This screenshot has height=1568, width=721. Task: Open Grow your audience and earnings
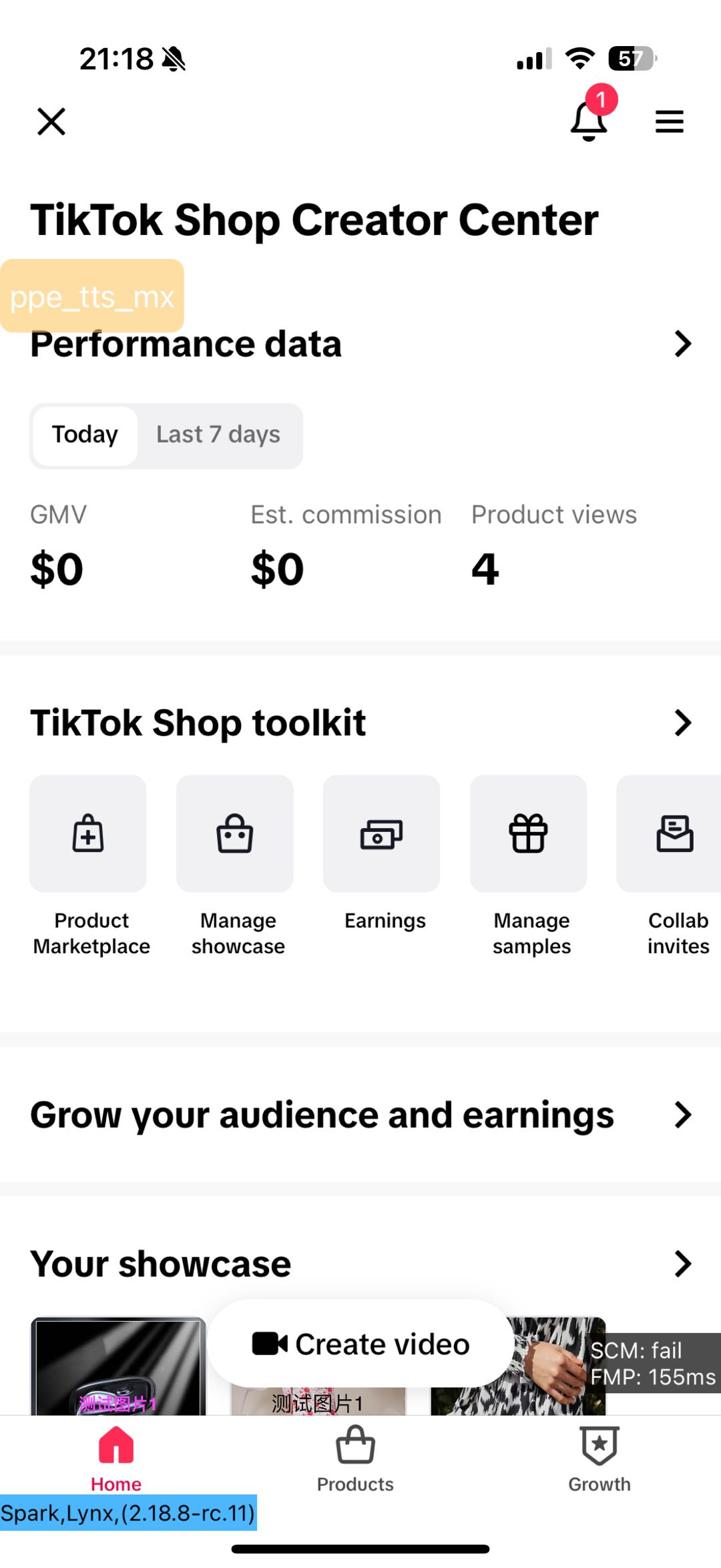click(x=682, y=1115)
